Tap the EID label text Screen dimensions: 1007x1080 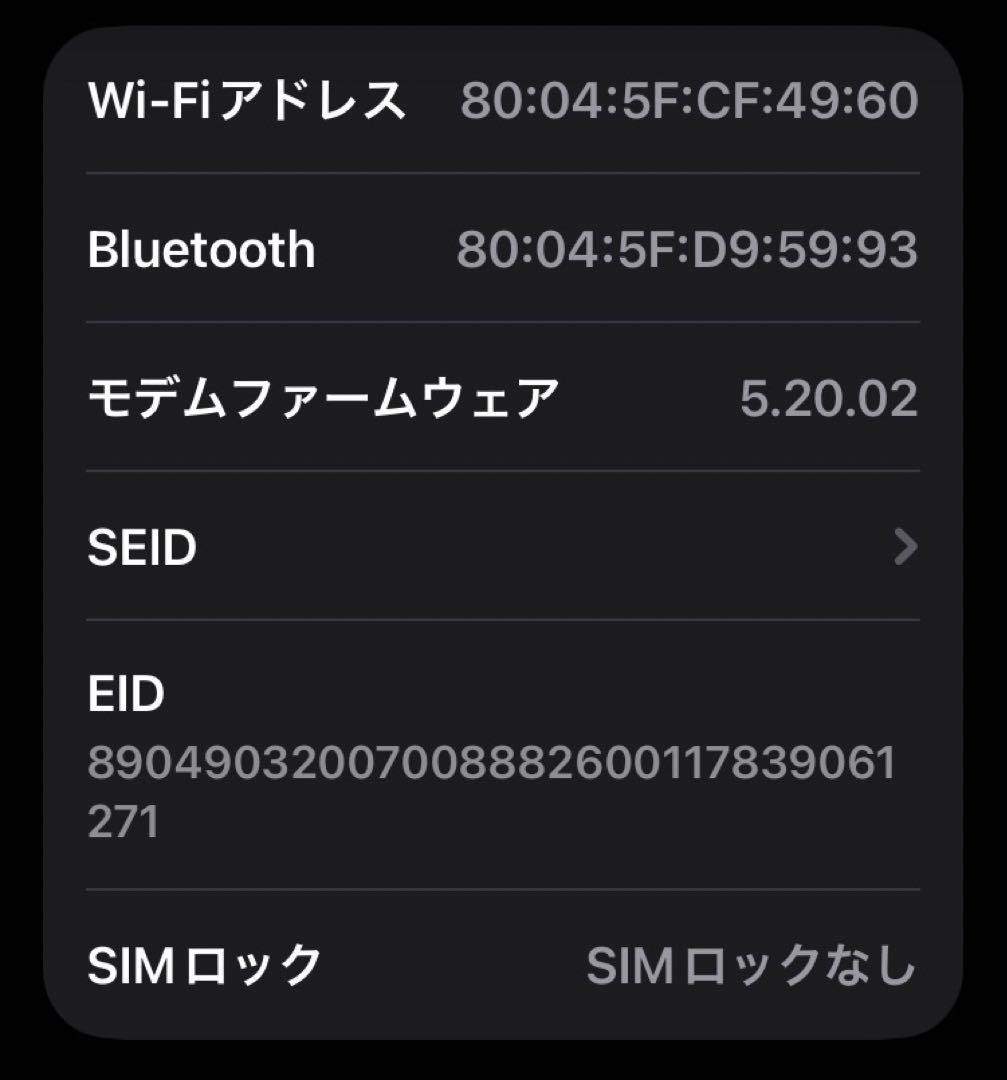(x=123, y=693)
